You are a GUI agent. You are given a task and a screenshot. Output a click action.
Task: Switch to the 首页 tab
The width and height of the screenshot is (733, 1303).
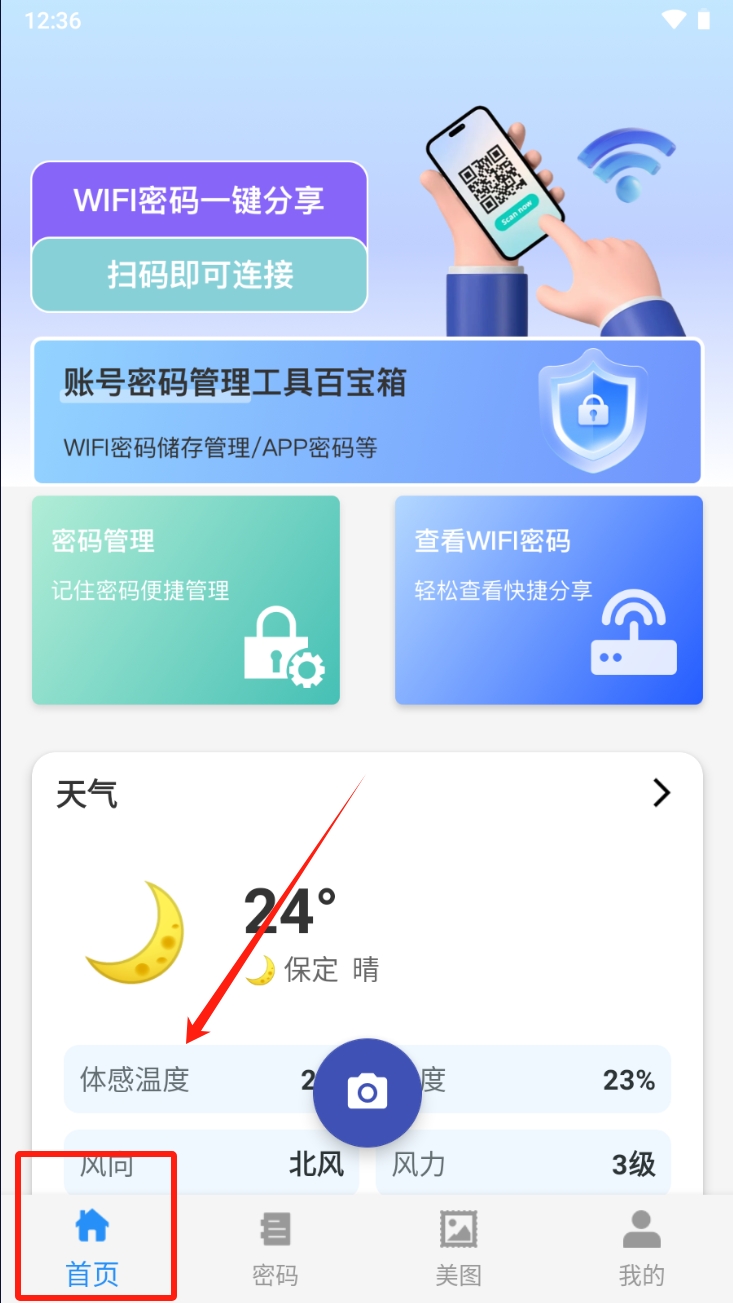point(92,1246)
